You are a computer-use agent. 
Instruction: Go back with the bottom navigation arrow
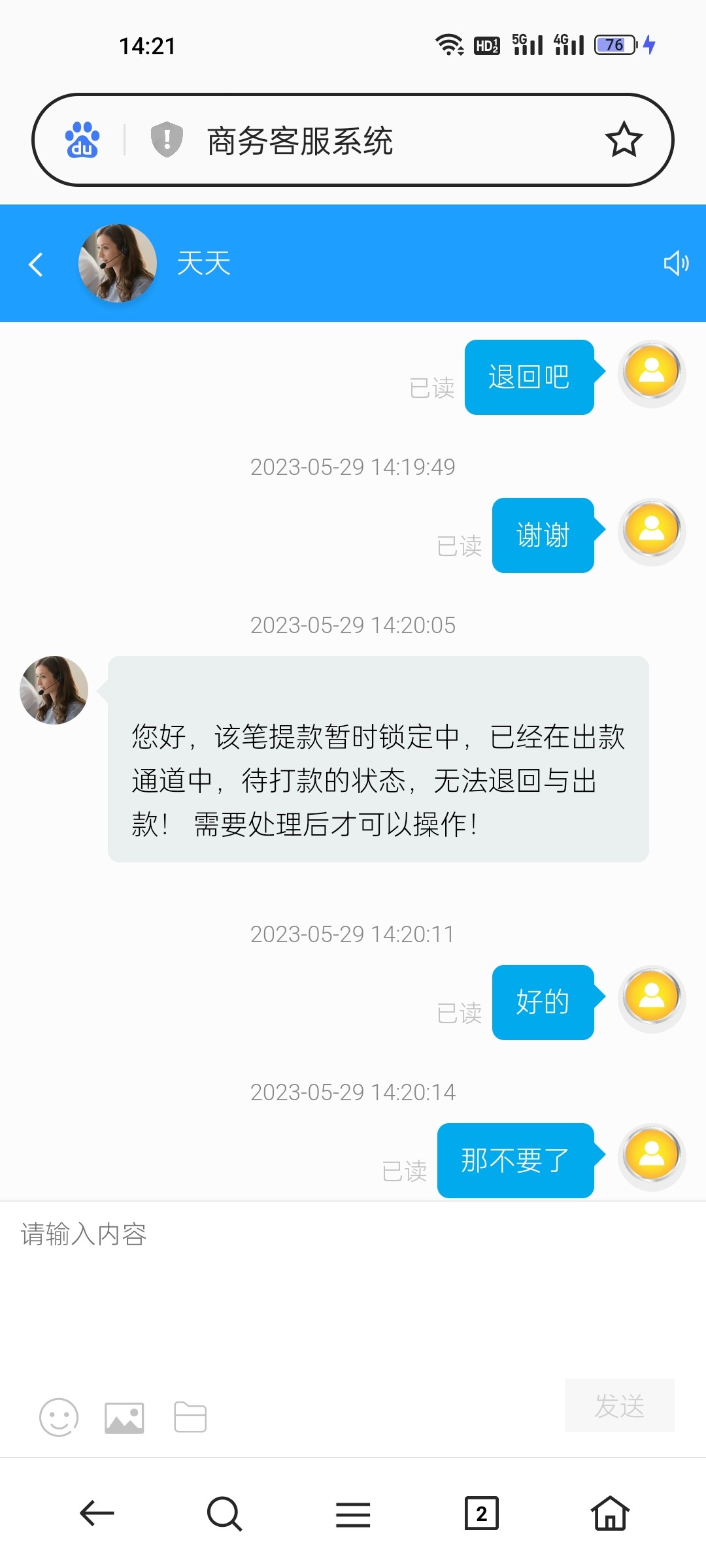[x=95, y=1514]
